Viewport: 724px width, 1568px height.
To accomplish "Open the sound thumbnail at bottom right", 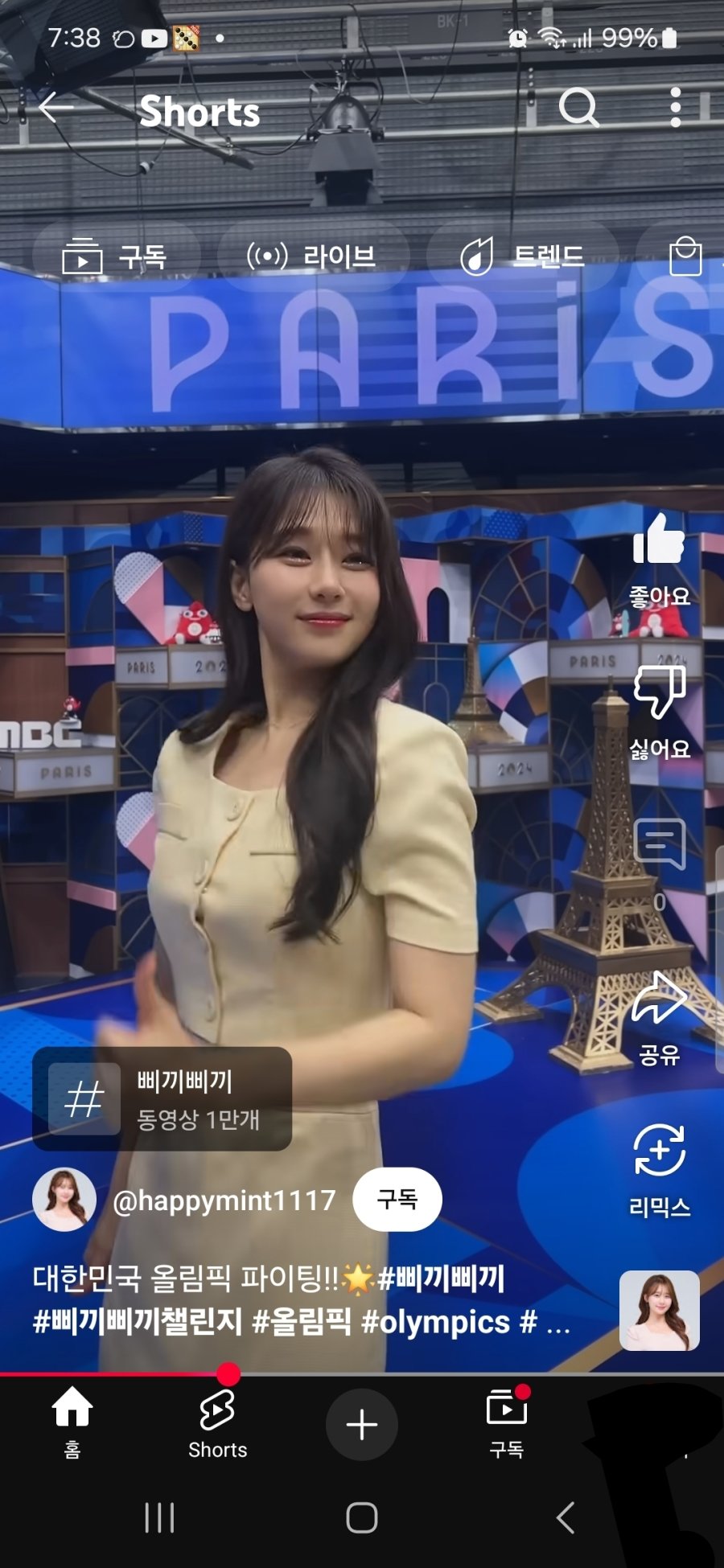I will tap(659, 1311).
